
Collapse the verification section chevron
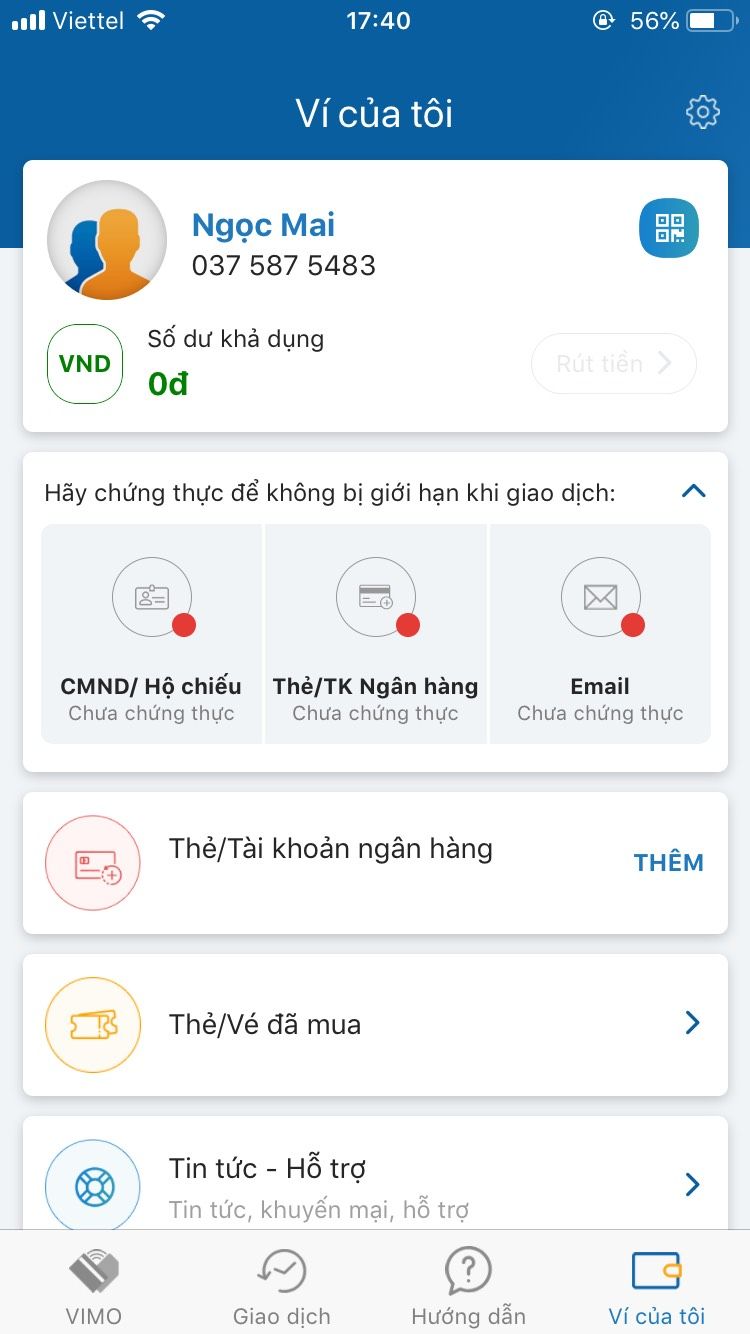[693, 491]
